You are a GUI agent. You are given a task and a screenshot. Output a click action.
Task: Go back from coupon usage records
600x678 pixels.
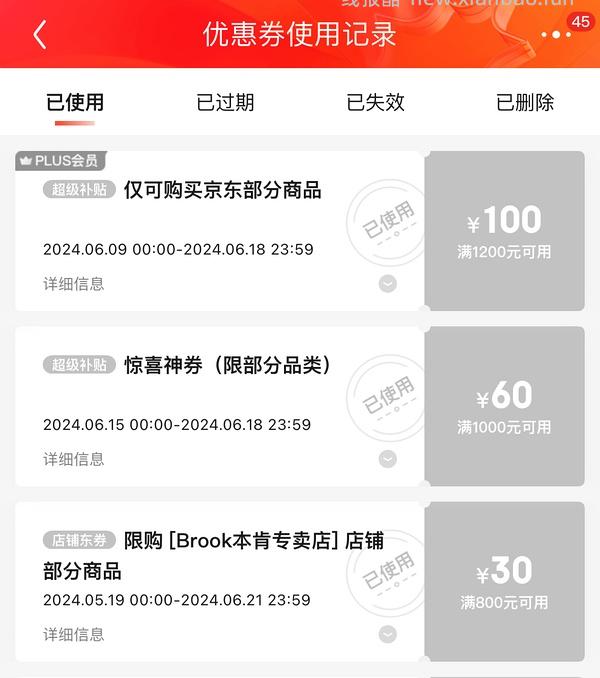coord(40,35)
